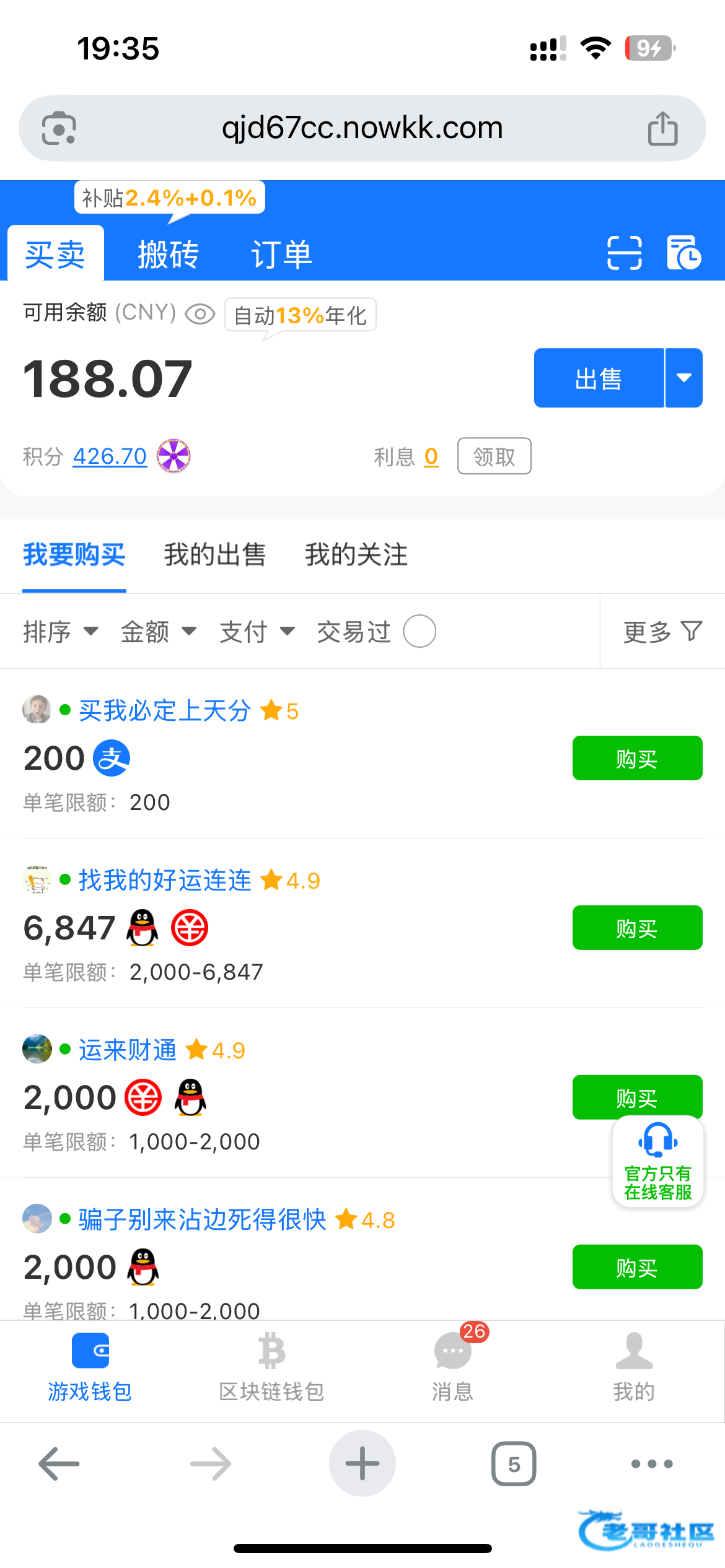Expand the dropdown arrow beside 出售
Image resolution: width=725 pixels, height=1568 pixels.
tap(684, 378)
